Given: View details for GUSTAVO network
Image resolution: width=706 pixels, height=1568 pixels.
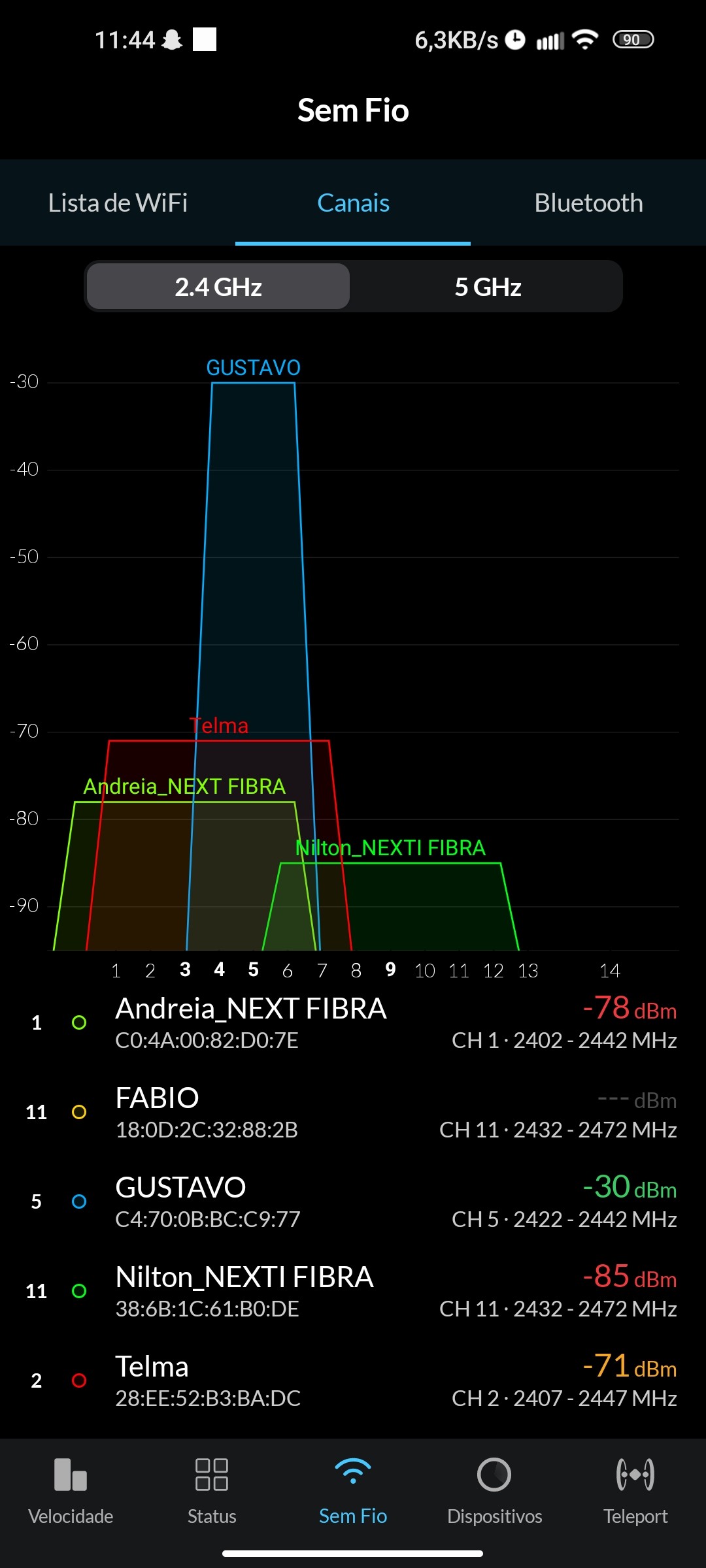Looking at the screenshot, I should pos(353,1202).
